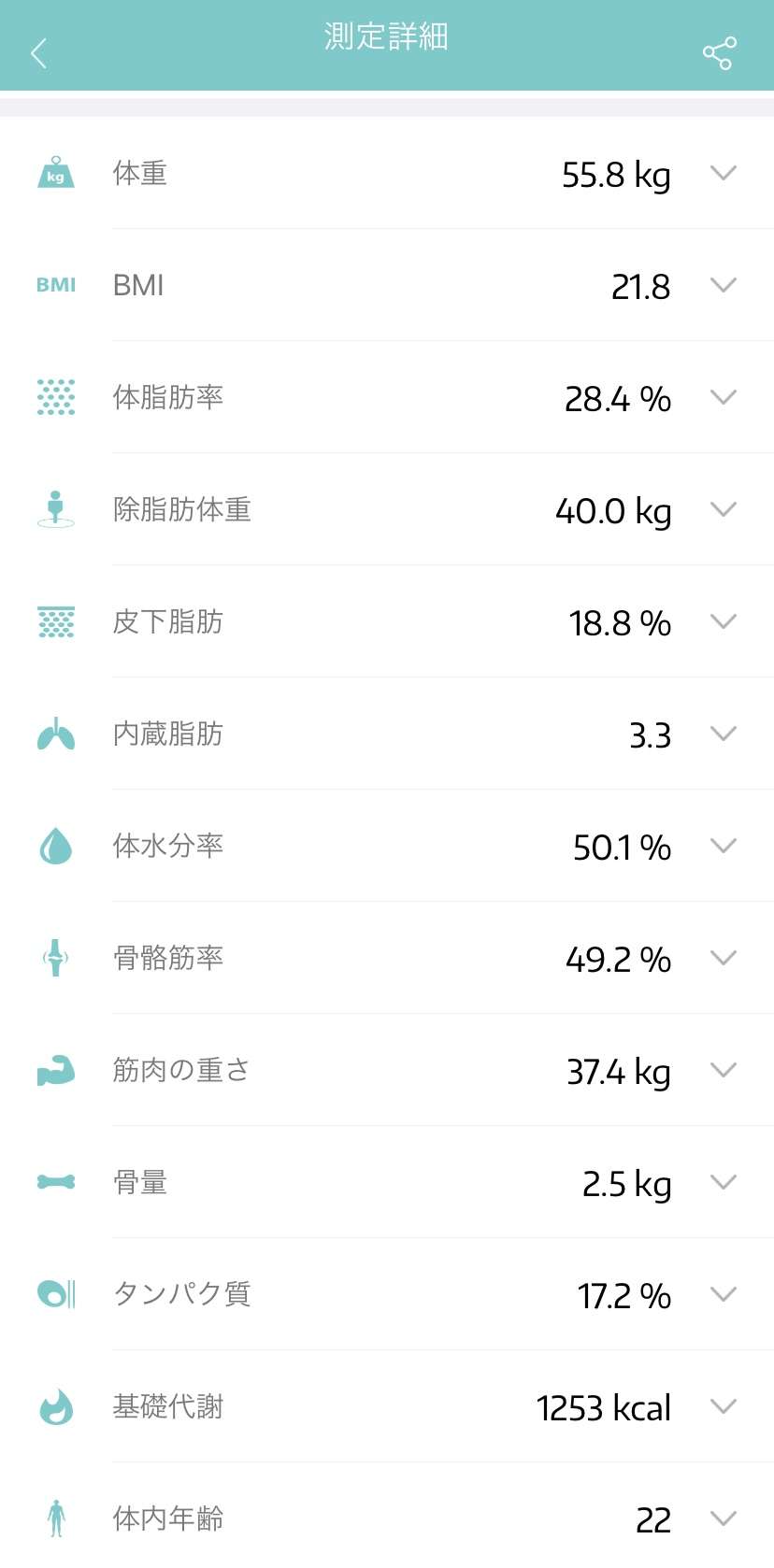Expand 骨格筋率 details
The image size is (774, 1568).
[387, 958]
